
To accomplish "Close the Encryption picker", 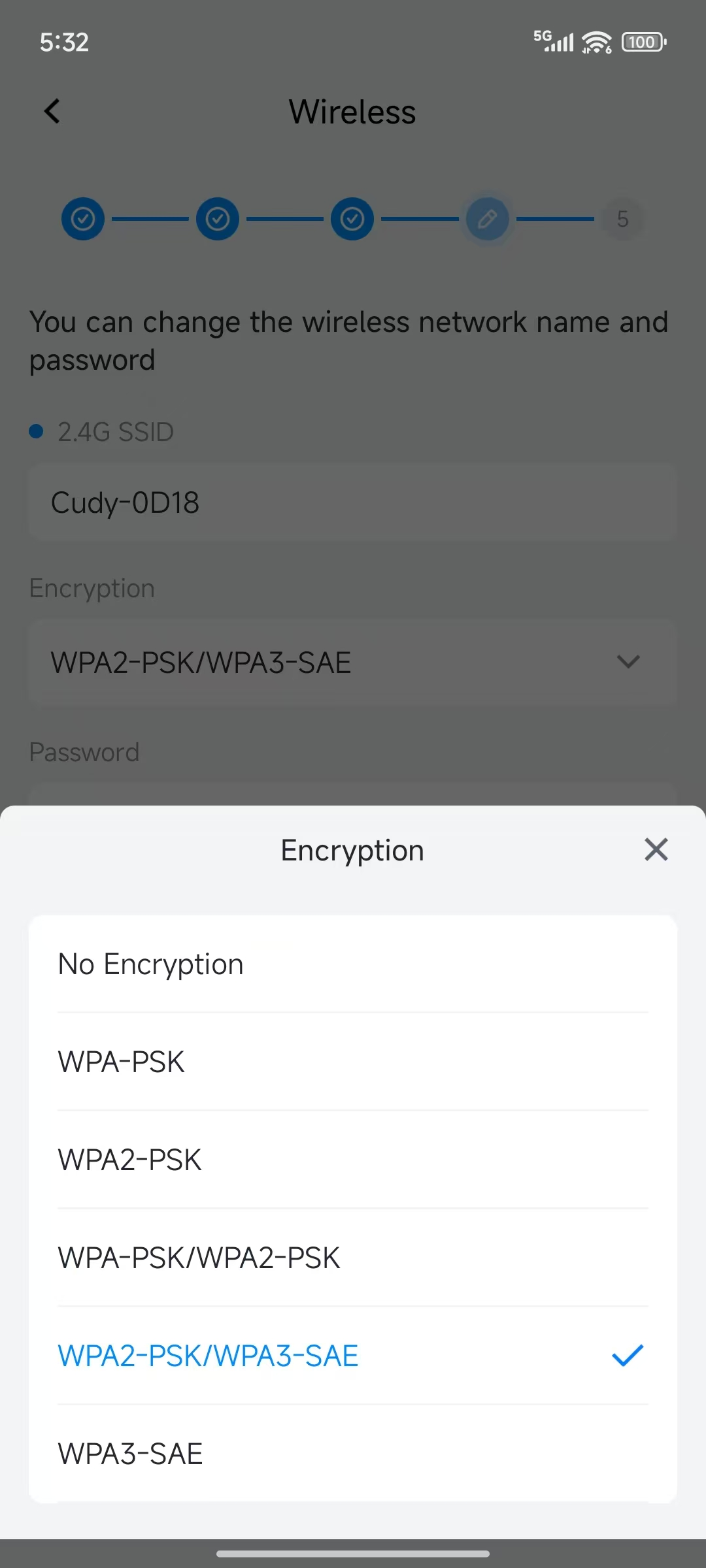I will point(656,849).
